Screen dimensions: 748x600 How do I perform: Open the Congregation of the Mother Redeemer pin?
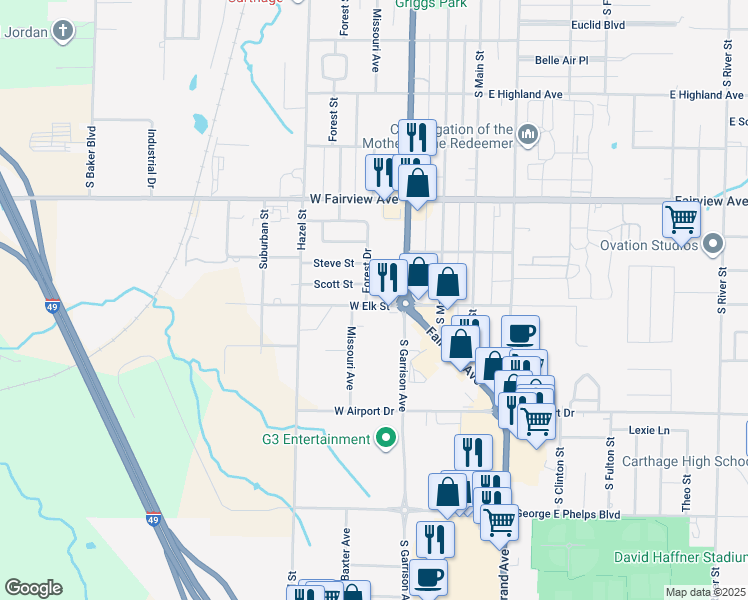pos(528,135)
